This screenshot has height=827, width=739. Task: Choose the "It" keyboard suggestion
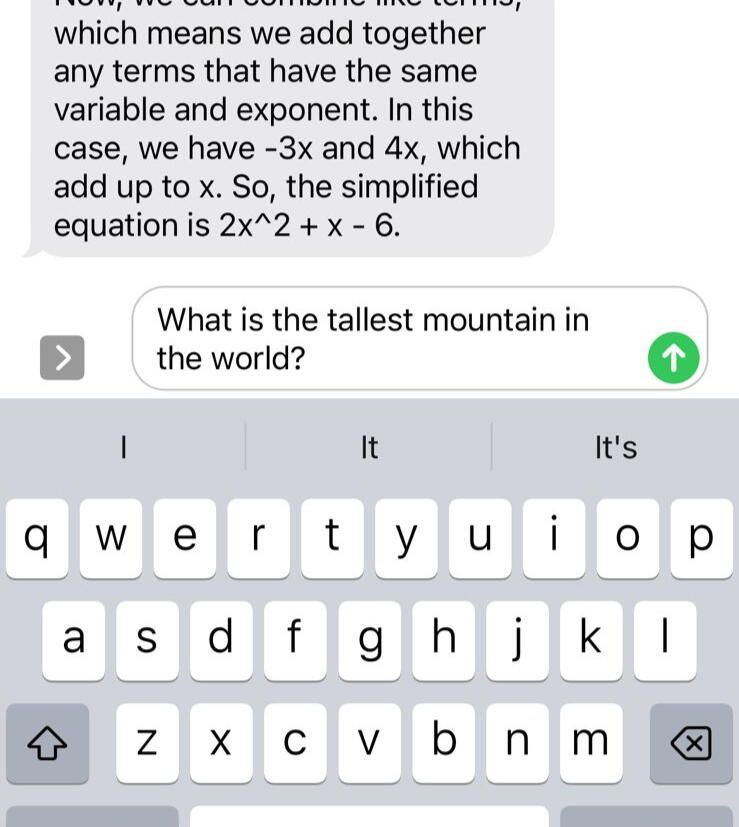(x=369, y=447)
